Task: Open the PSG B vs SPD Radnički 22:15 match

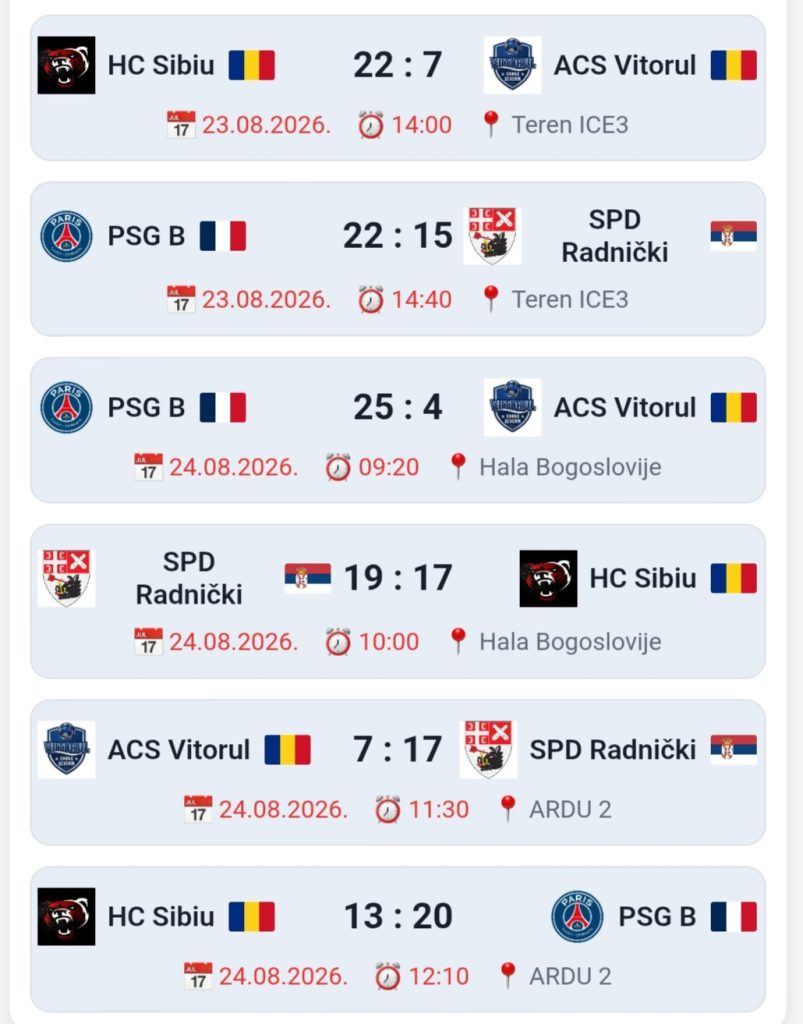Action: [398, 259]
